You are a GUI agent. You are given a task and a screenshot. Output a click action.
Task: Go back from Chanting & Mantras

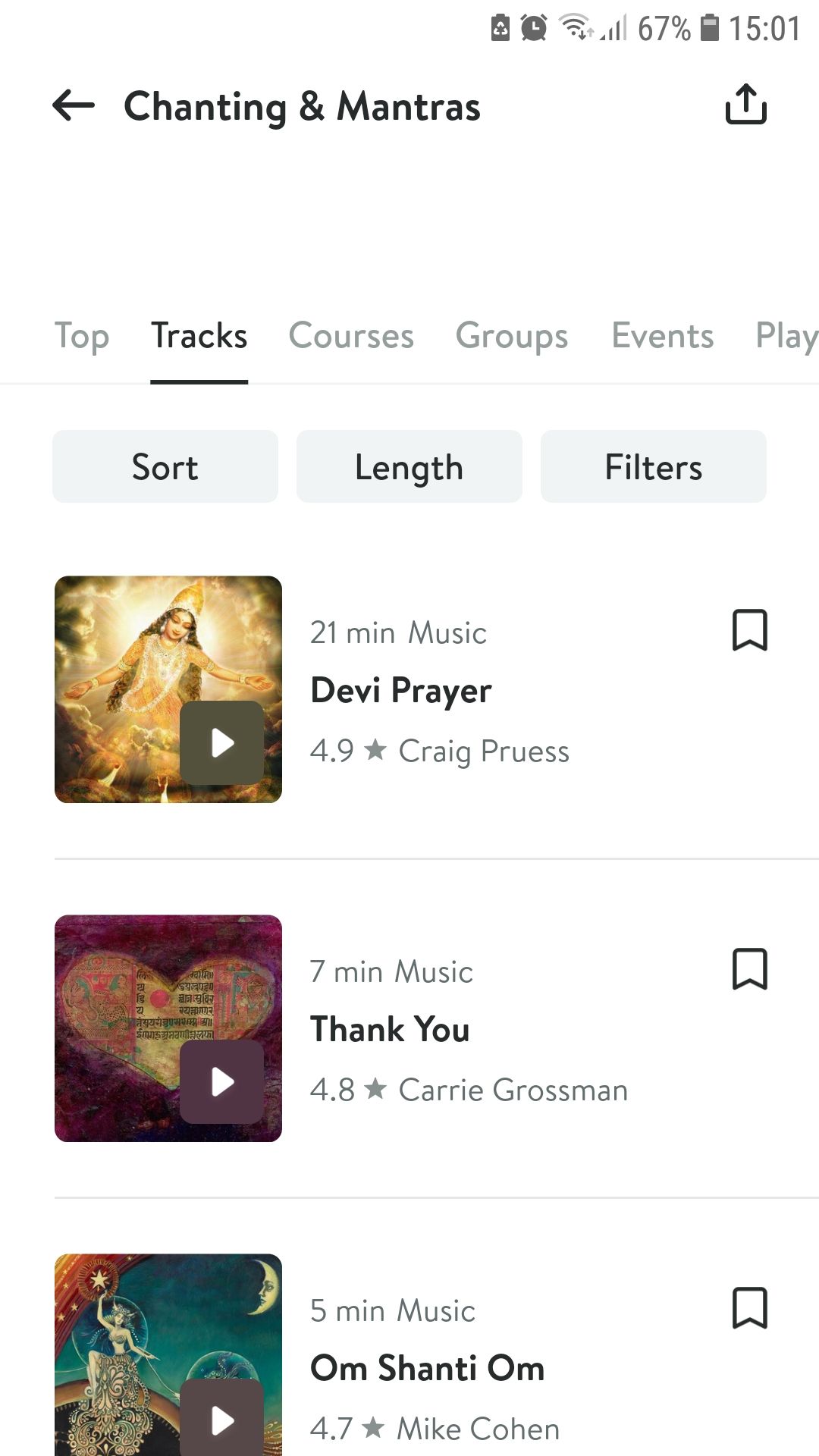tap(74, 105)
